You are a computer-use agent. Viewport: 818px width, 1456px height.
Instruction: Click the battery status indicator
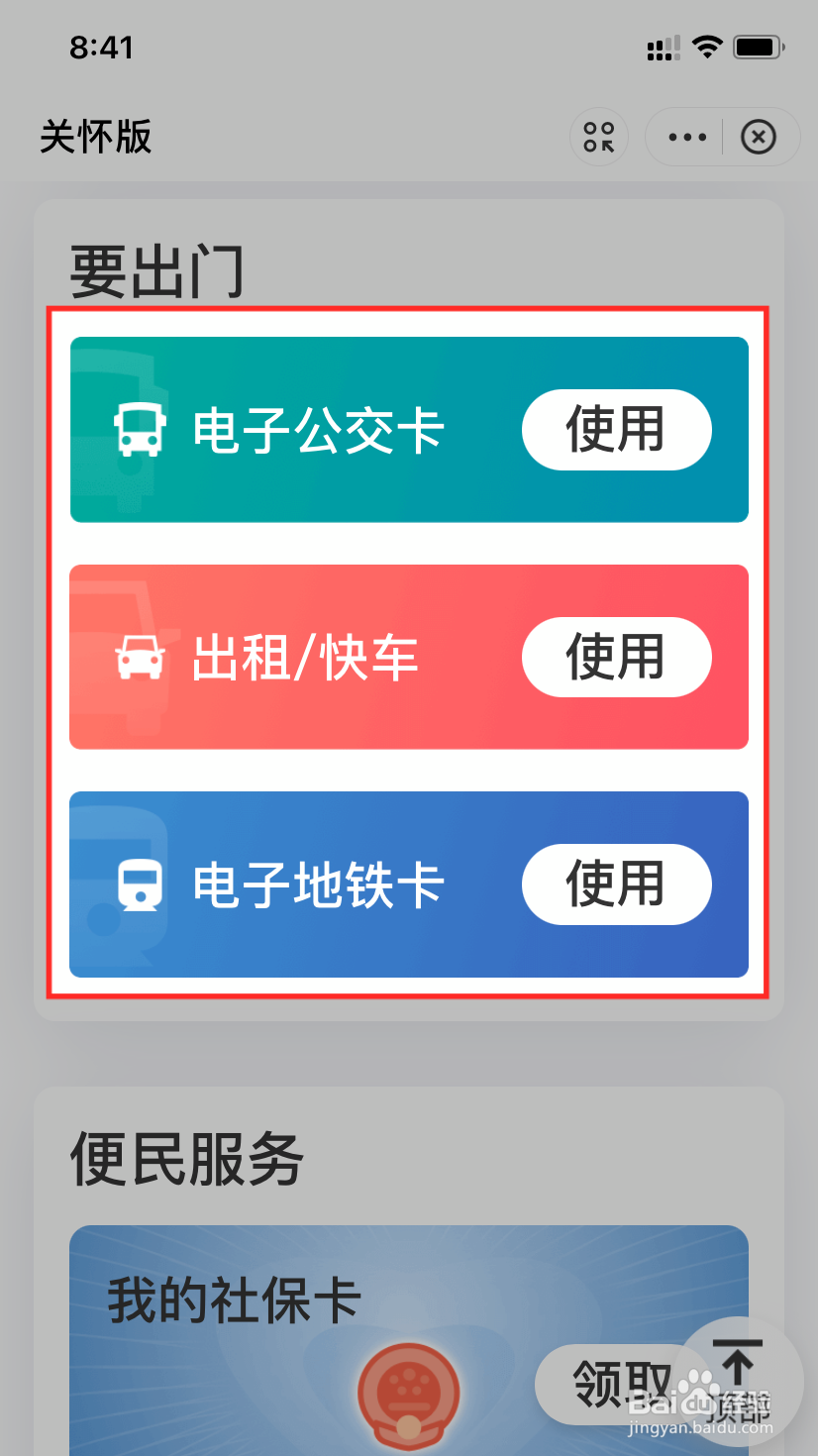click(x=758, y=47)
